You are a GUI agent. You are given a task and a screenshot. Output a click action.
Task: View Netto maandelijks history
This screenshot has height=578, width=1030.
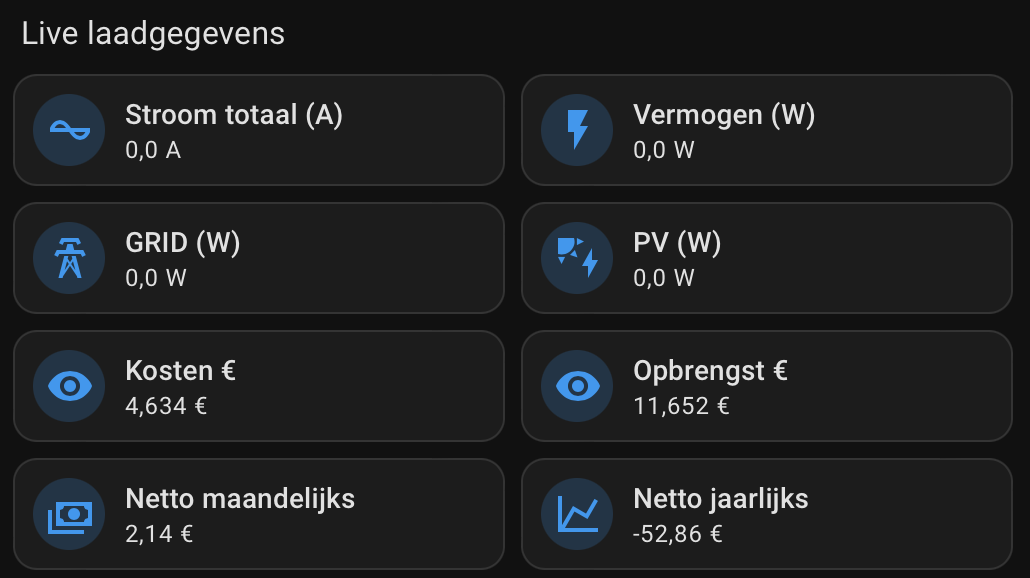click(x=258, y=514)
